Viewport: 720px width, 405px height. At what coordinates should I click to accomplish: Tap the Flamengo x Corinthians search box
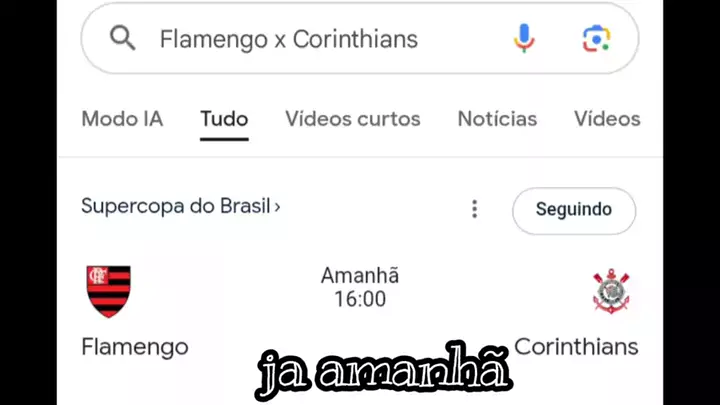coord(300,40)
